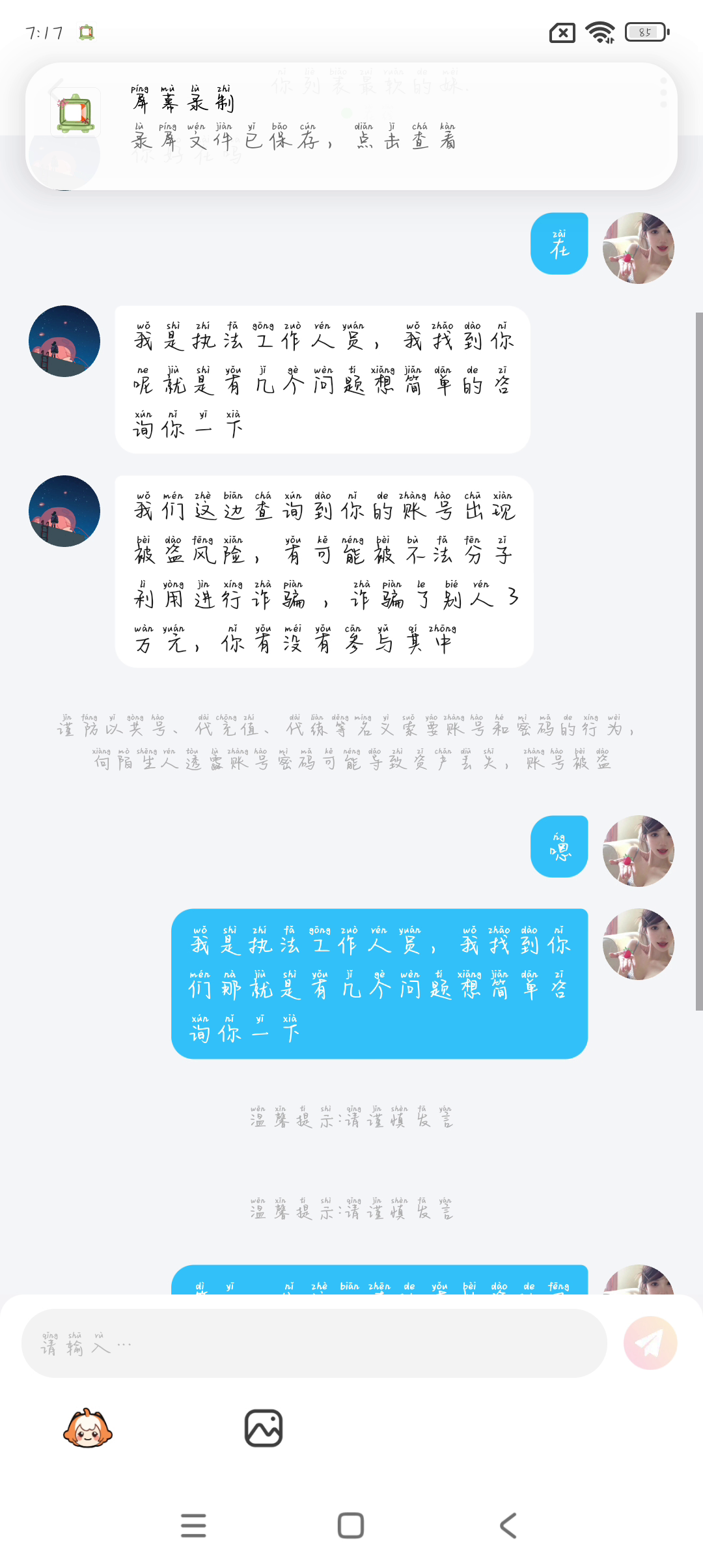Open the emoji sticker picker
Screen dimensions: 703x1568
click(88, 1428)
